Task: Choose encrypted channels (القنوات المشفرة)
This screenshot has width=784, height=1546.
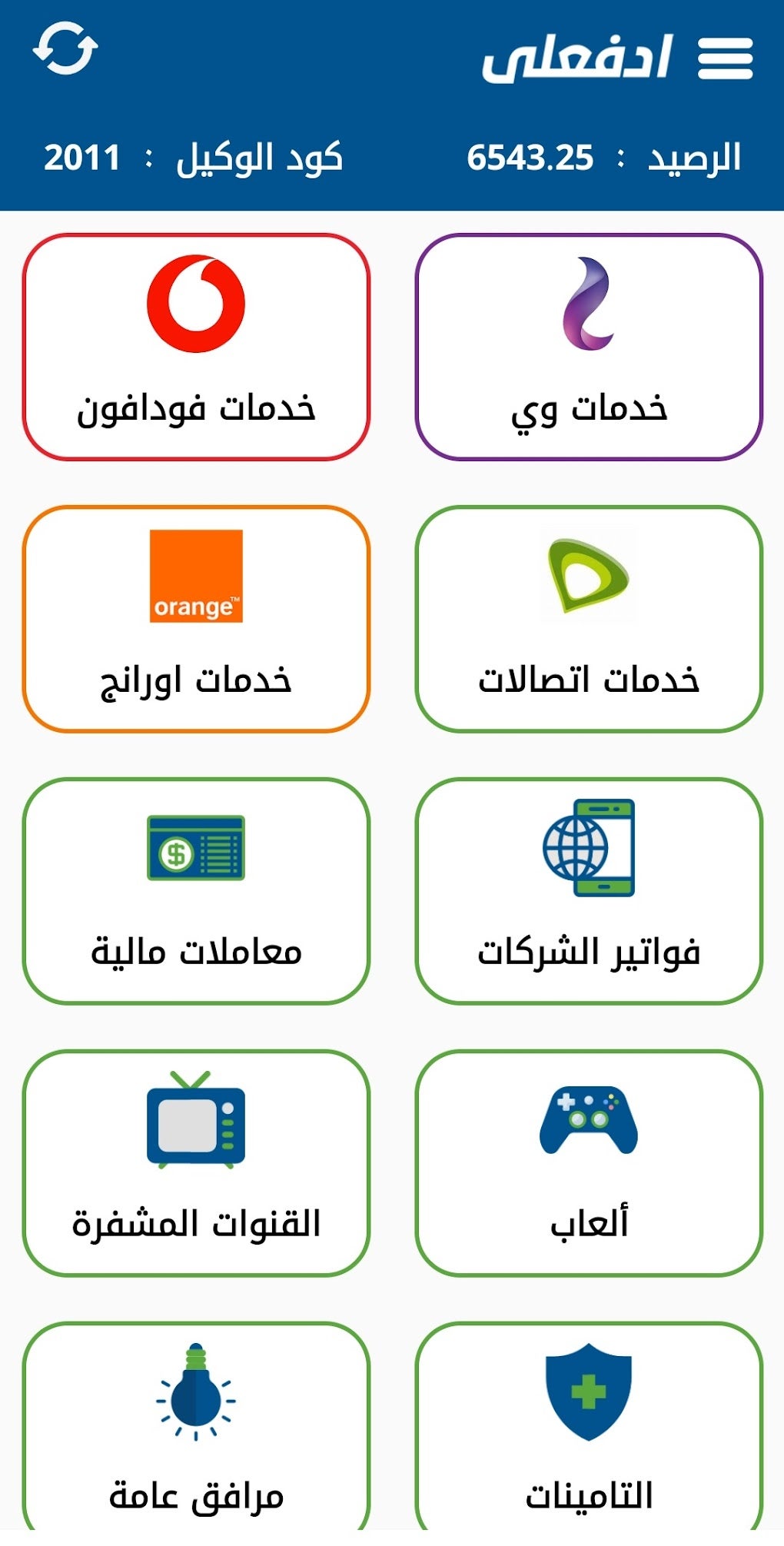Action: point(196,1163)
